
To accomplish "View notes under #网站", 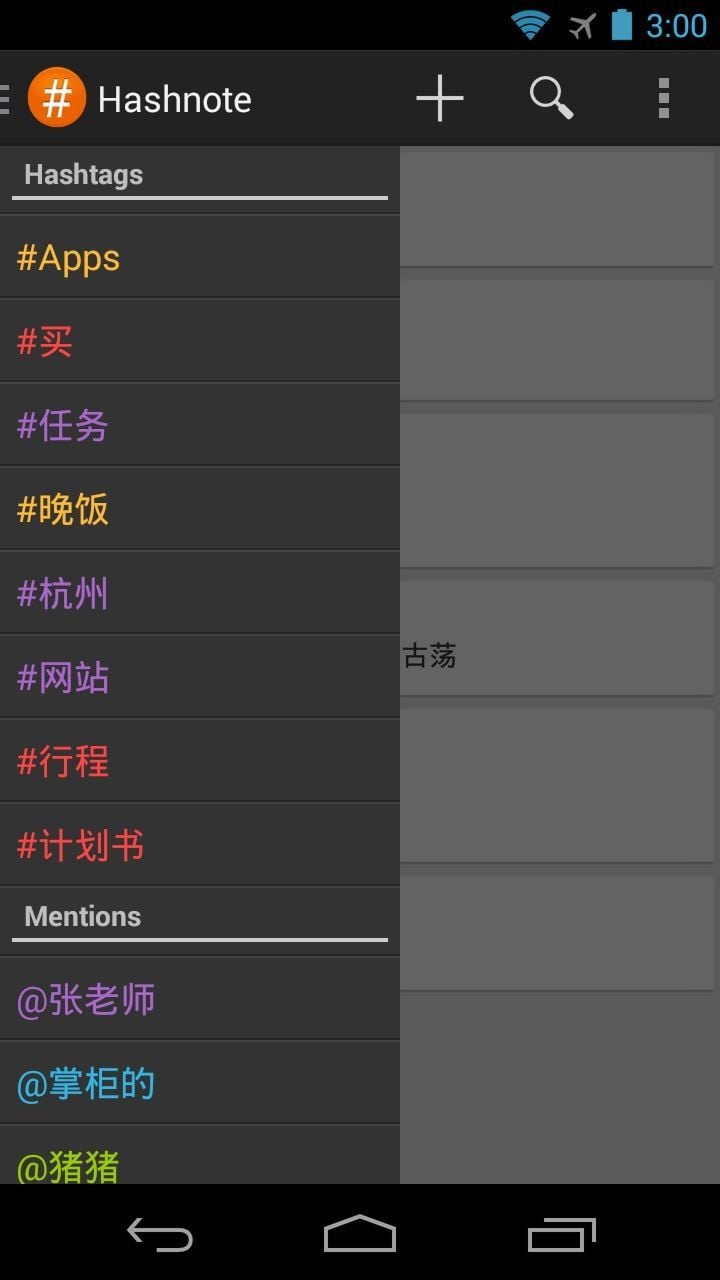I will 200,678.
